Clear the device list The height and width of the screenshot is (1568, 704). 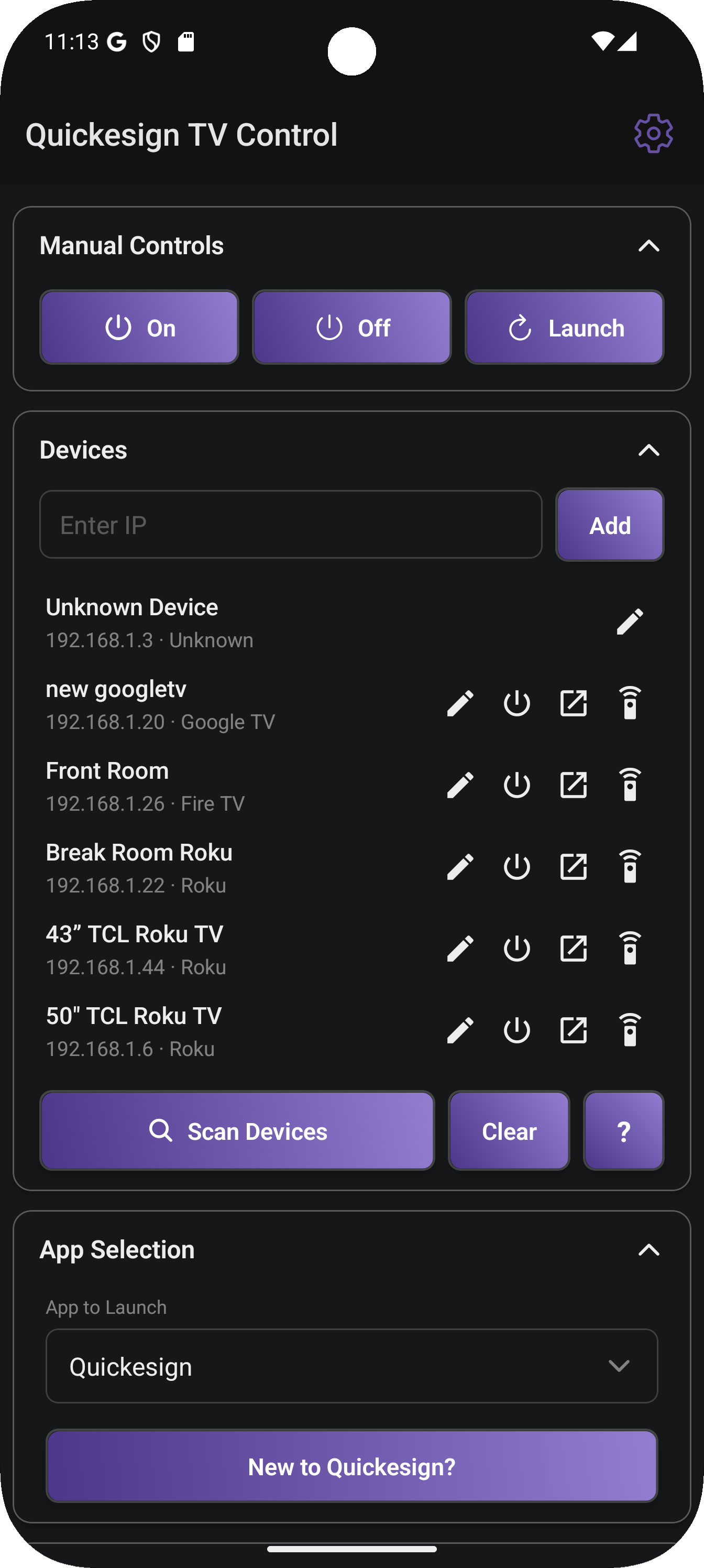[x=509, y=1131]
